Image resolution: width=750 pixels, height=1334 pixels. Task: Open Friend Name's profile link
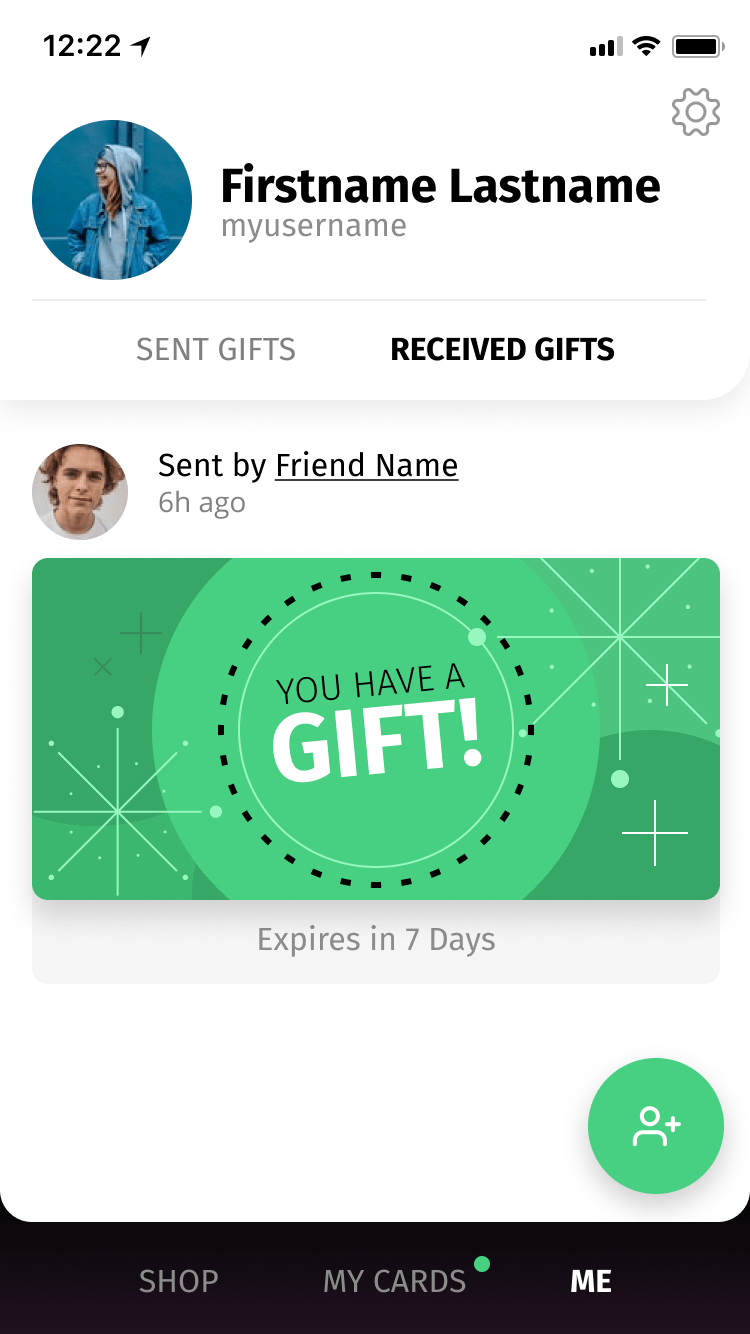(366, 466)
